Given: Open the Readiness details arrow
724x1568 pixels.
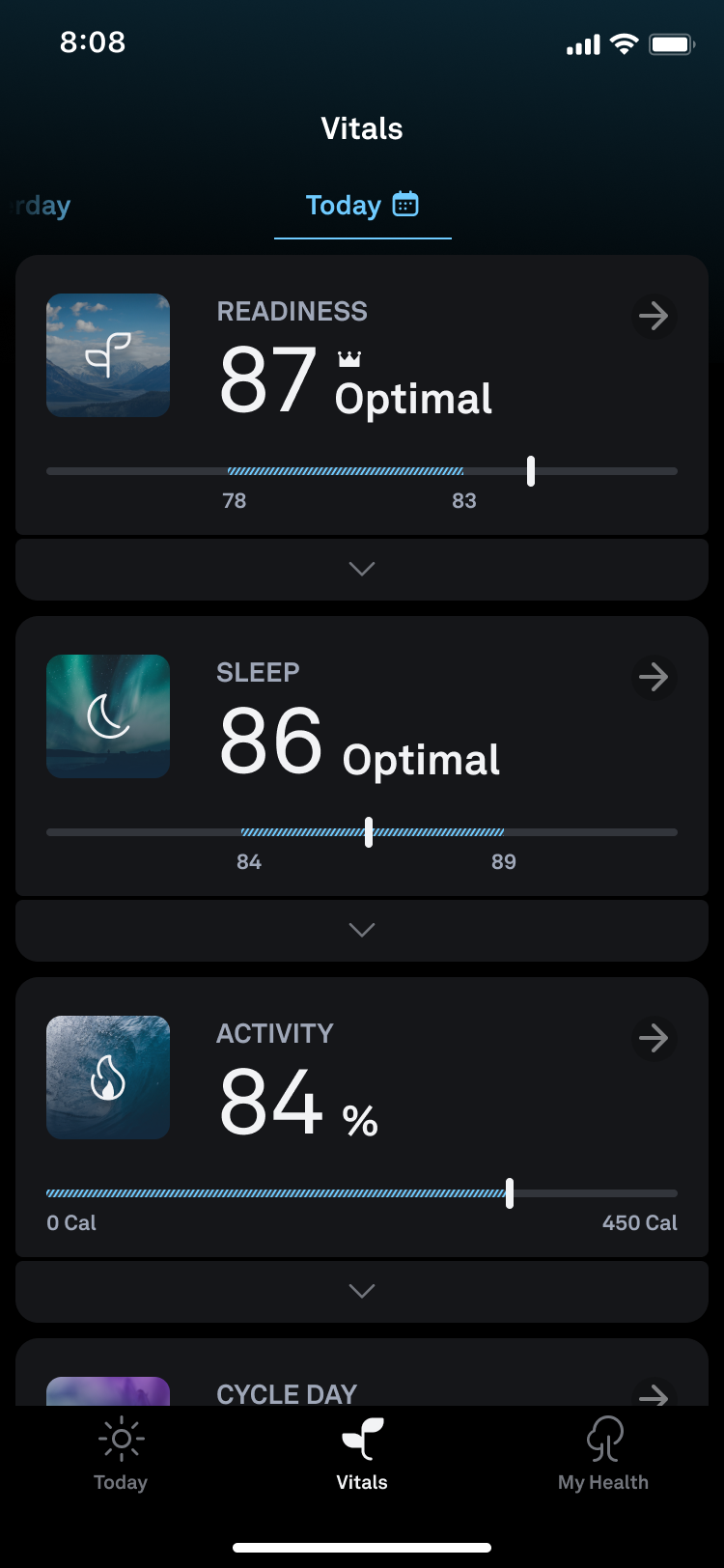Looking at the screenshot, I should pyautogui.click(x=654, y=316).
